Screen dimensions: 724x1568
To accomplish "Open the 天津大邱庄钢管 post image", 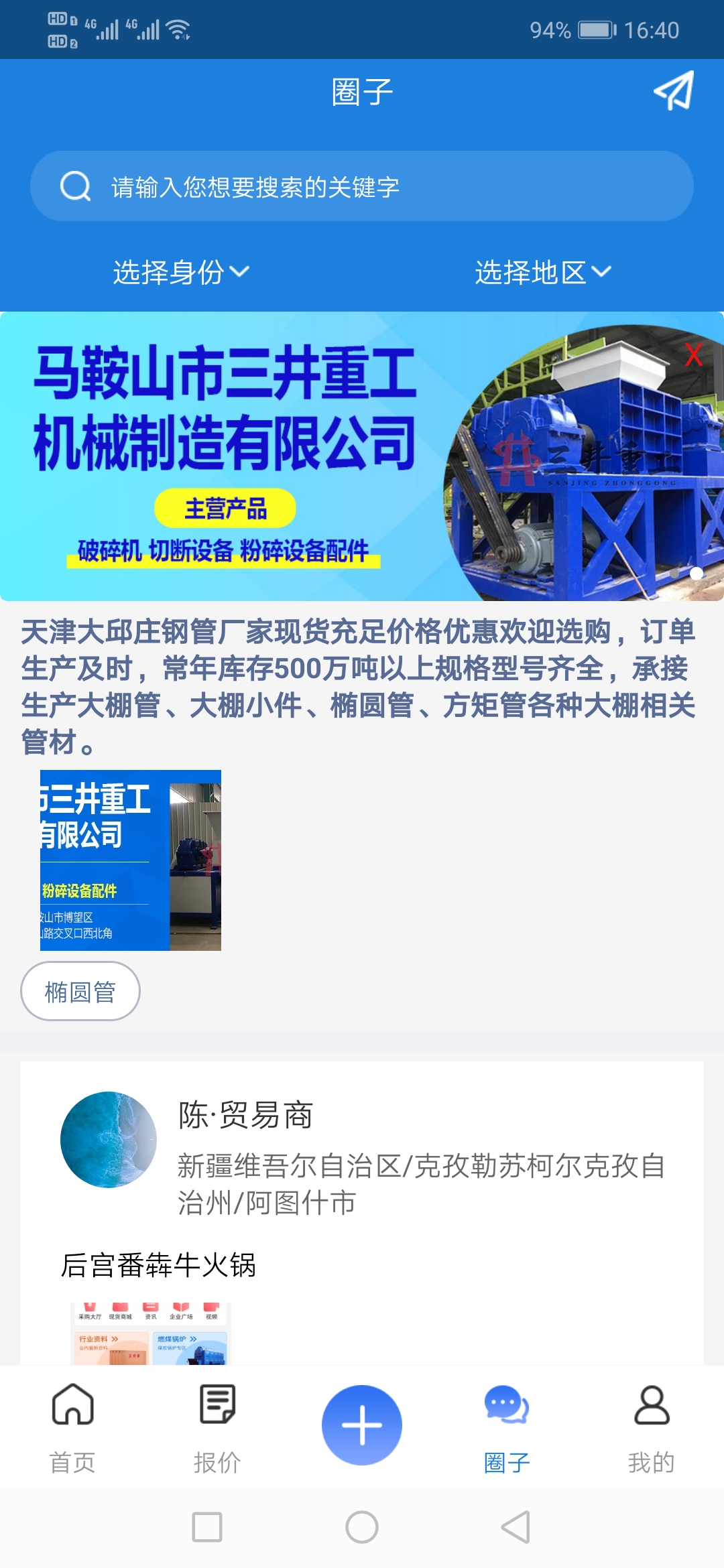I will (x=131, y=860).
